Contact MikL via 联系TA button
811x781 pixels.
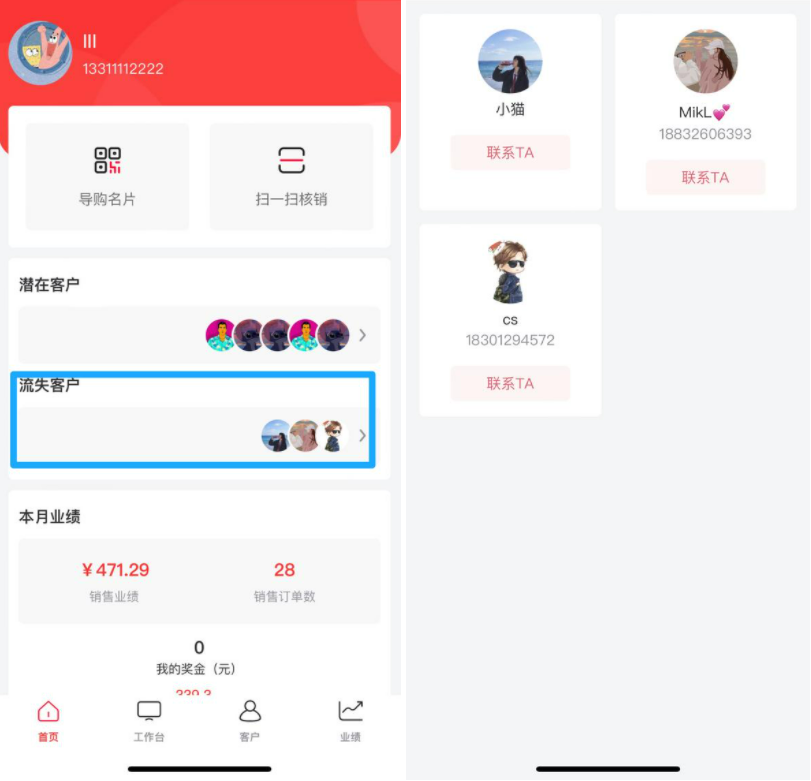(x=705, y=177)
